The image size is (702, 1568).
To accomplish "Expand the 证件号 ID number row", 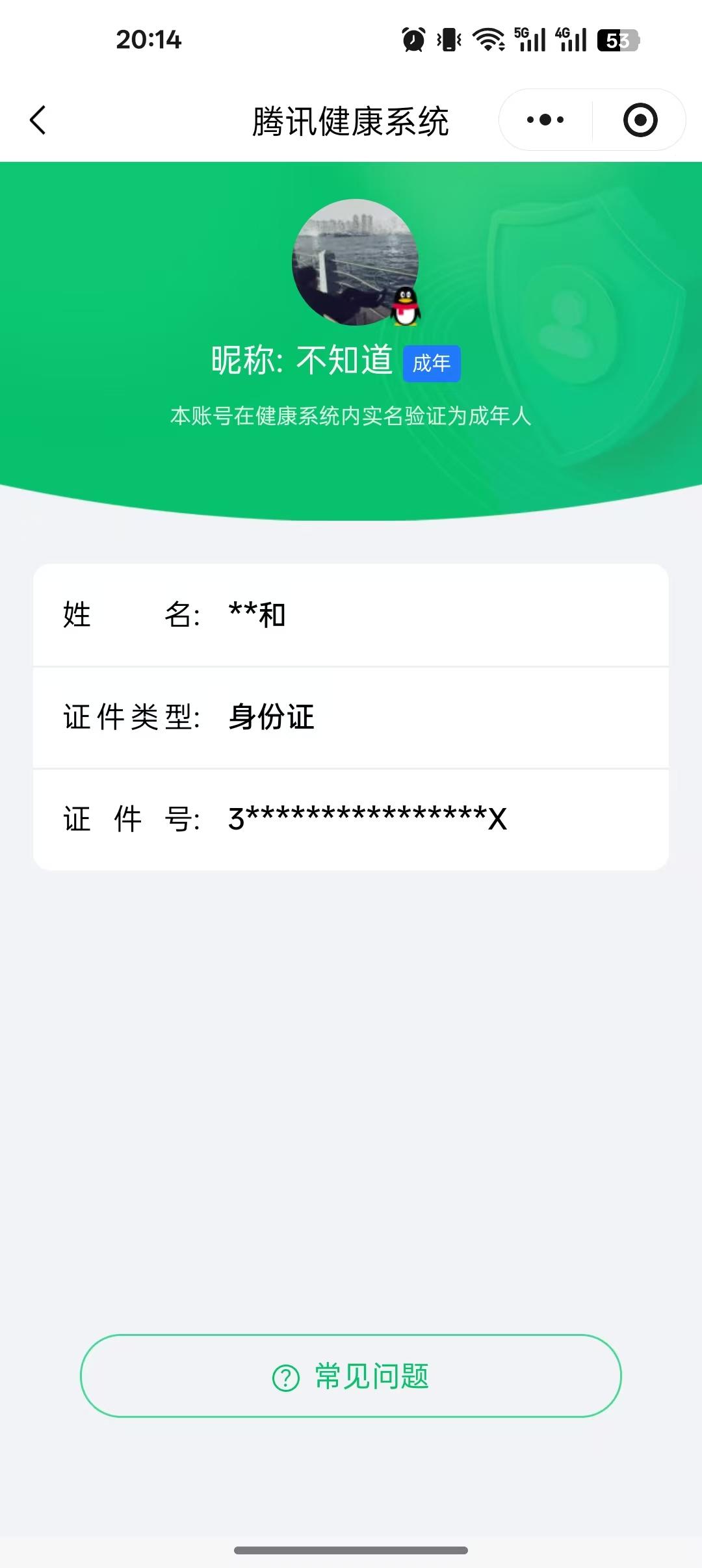I will point(351,819).
